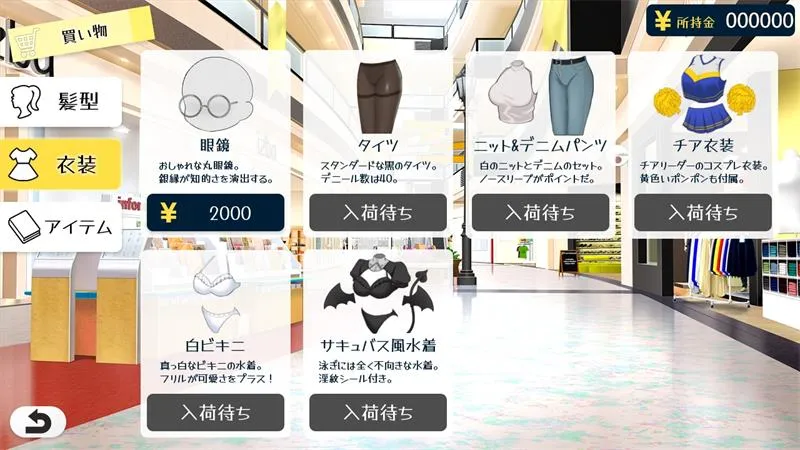800x450 pixels.
Task: Open the アイテム items tab
Action: (x=60, y=227)
